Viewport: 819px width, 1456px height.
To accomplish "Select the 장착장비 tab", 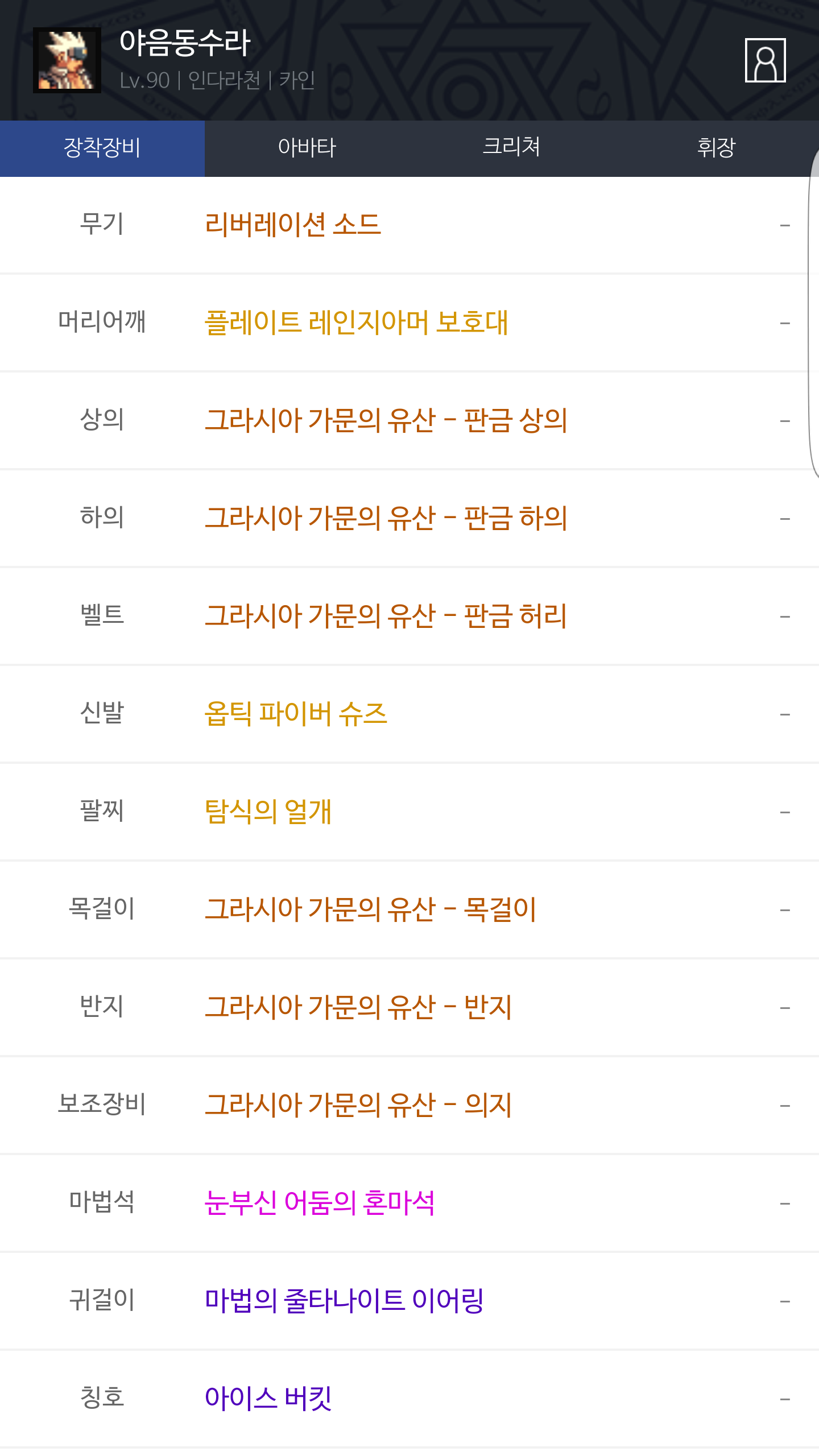I will click(102, 148).
